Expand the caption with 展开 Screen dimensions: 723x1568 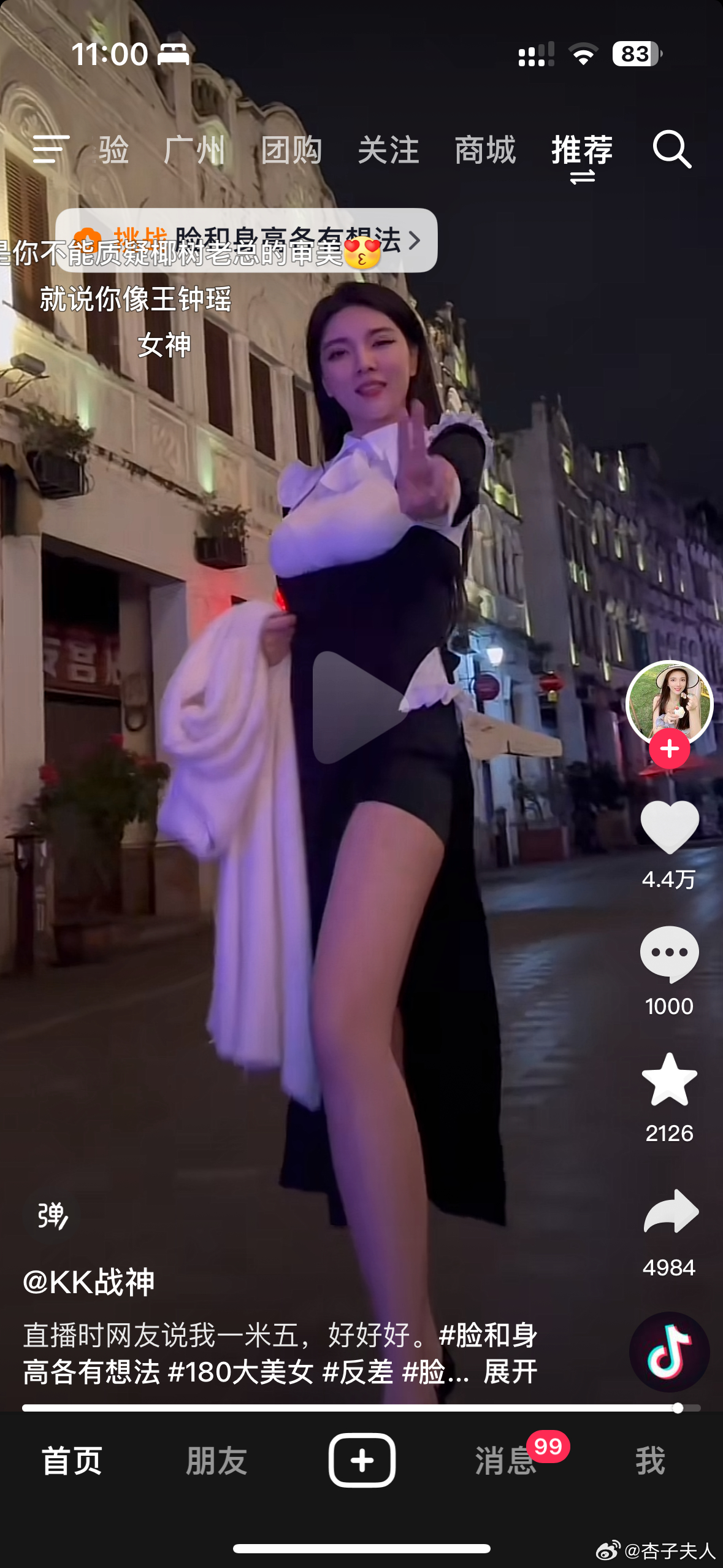click(510, 1372)
